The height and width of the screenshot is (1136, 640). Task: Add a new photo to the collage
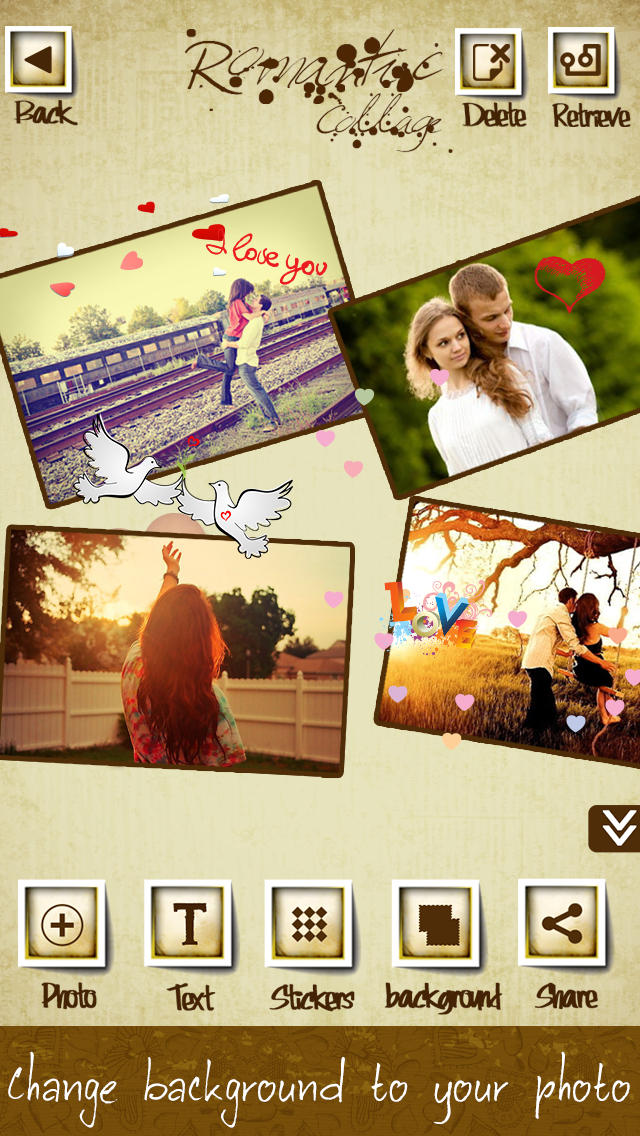[62, 924]
